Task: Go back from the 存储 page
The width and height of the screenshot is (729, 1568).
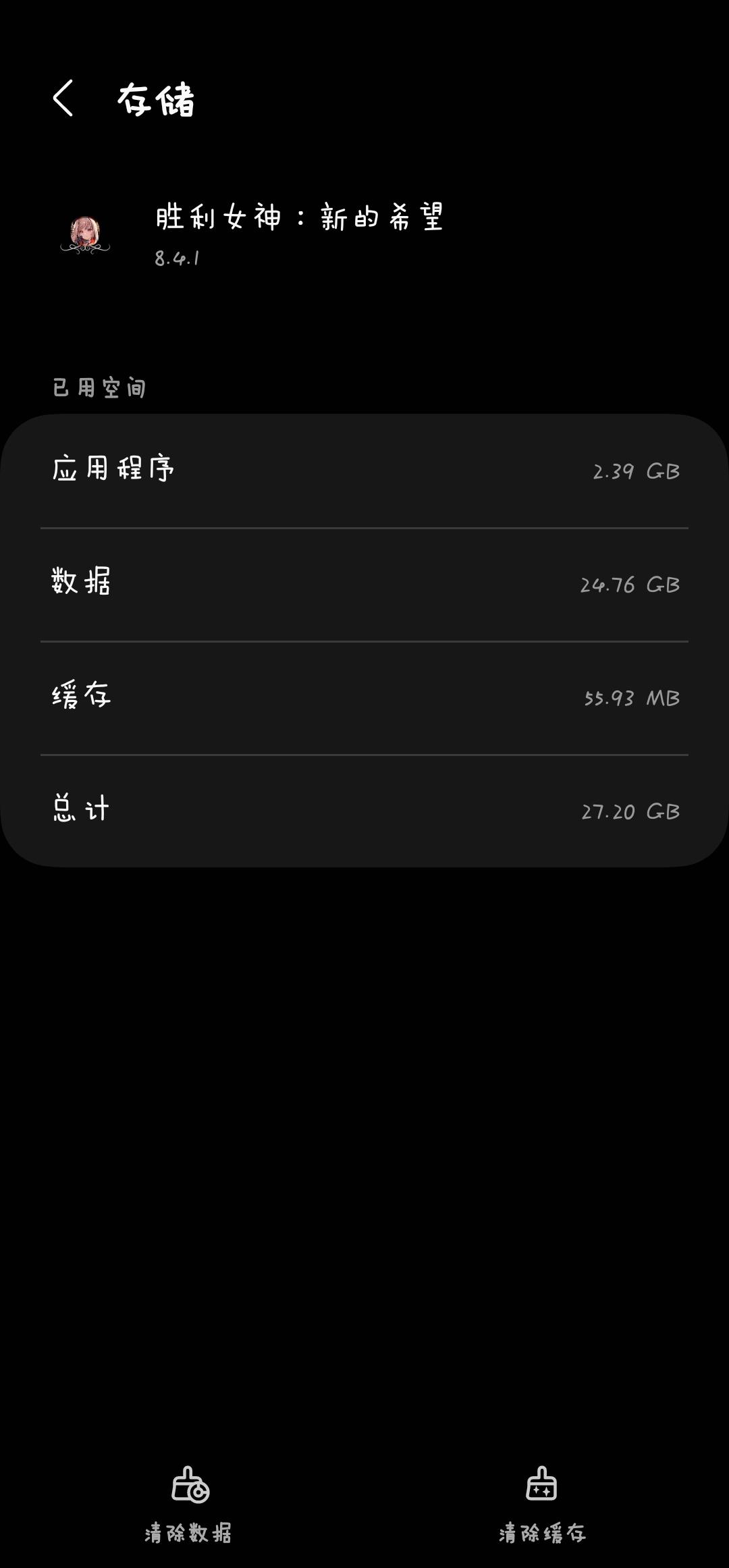Action: coord(63,99)
